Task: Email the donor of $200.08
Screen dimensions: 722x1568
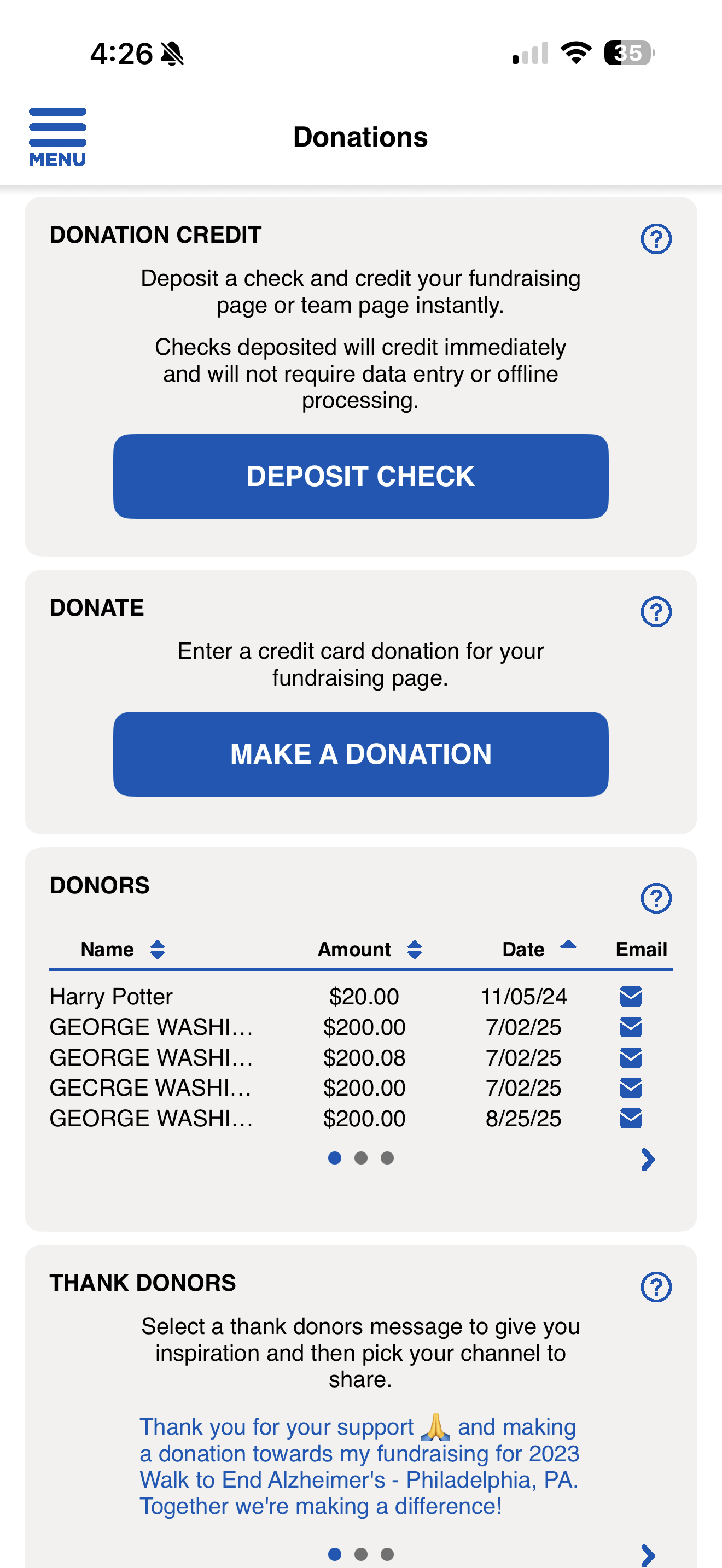Action: pyautogui.click(x=631, y=1058)
